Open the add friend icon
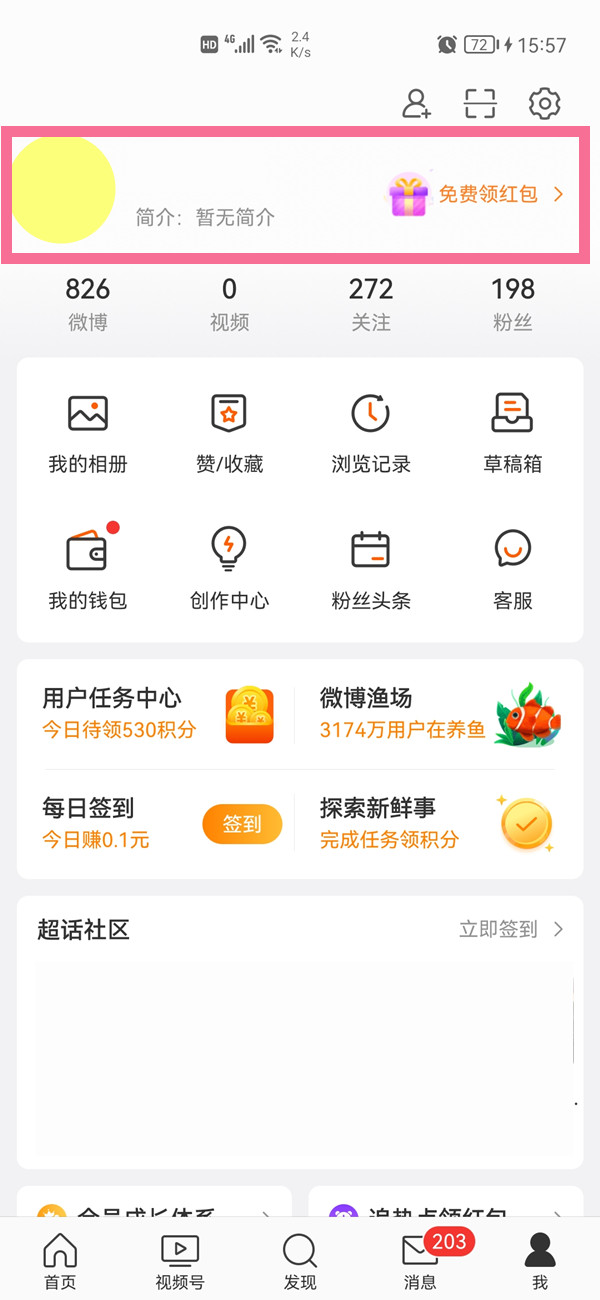The image size is (600, 1300). pos(416,103)
